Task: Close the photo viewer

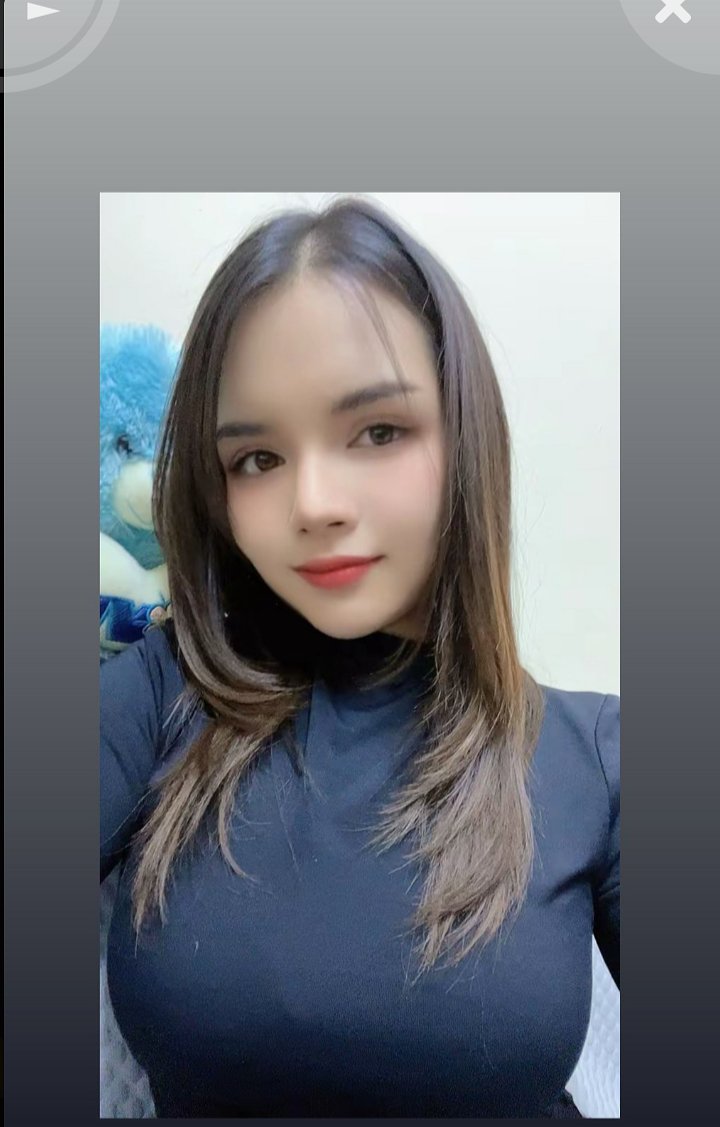Action: point(673,12)
